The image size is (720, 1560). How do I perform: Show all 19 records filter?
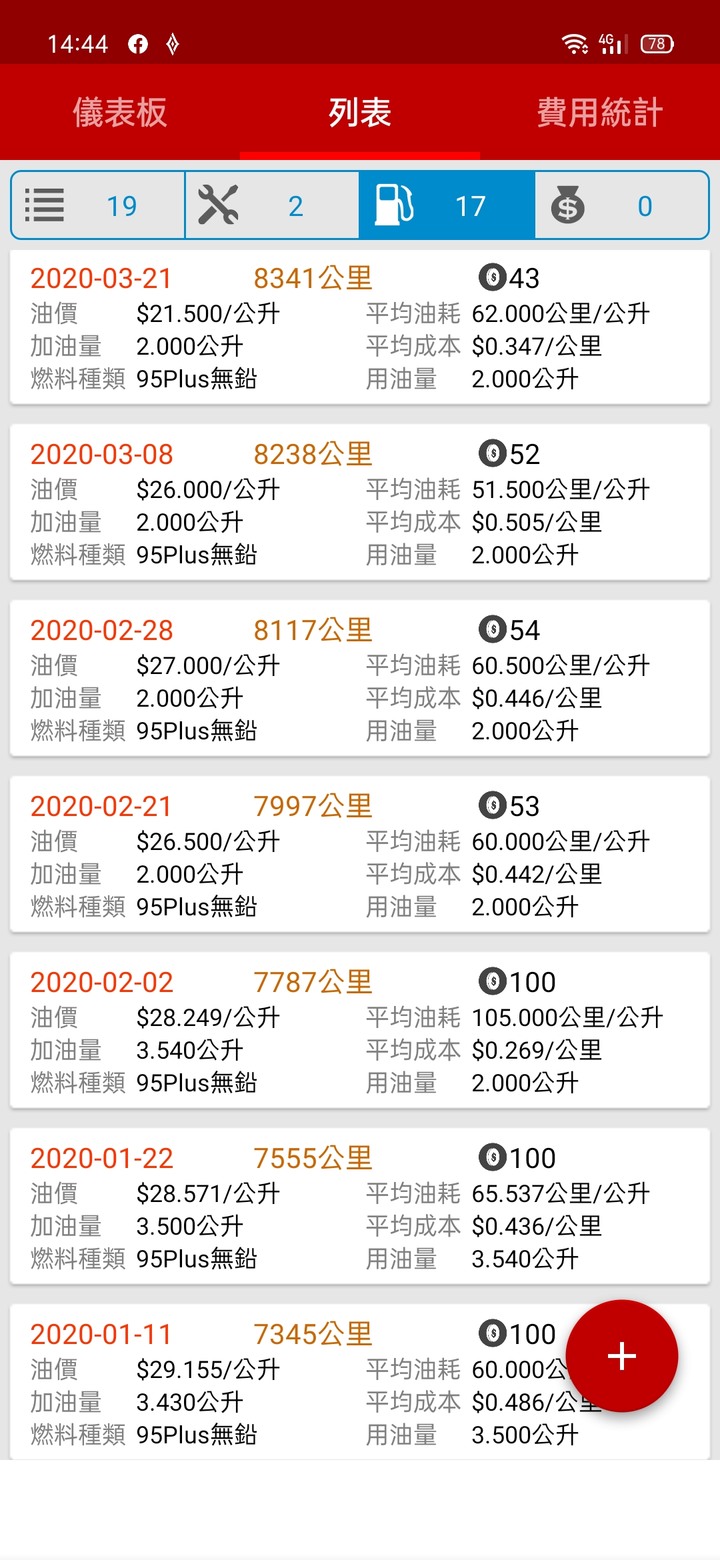click(x=98, y=206)
